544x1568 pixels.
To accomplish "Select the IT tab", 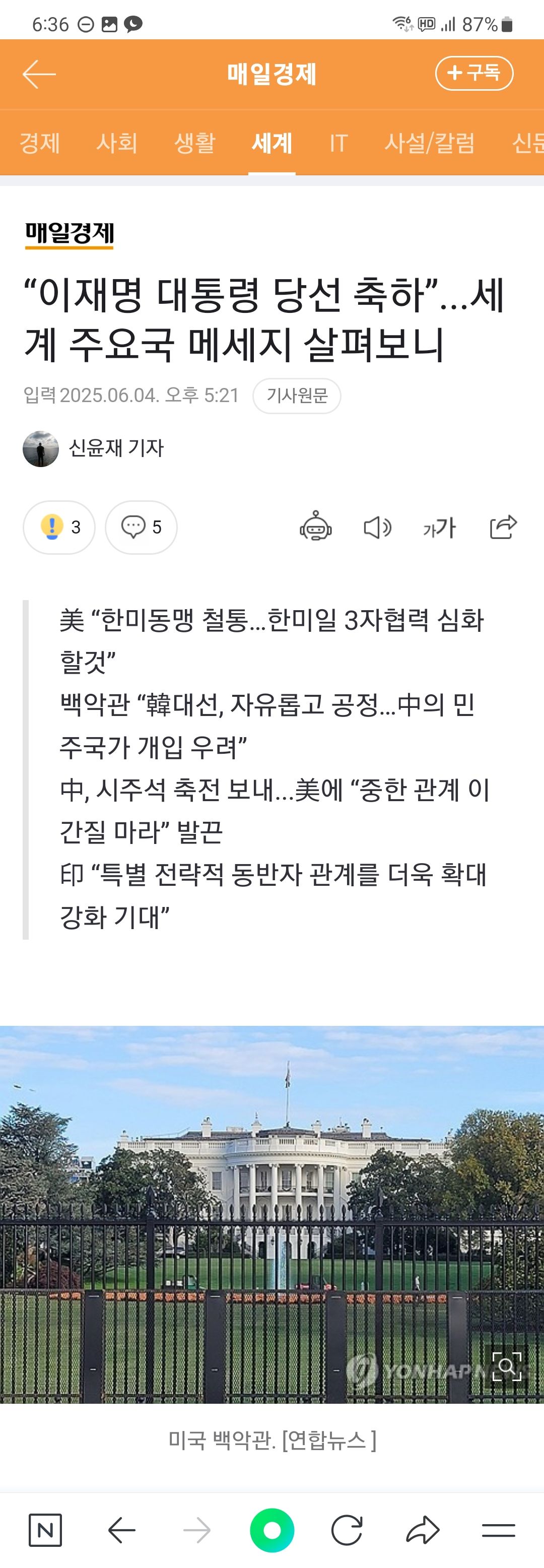I will tap(338, 144).
